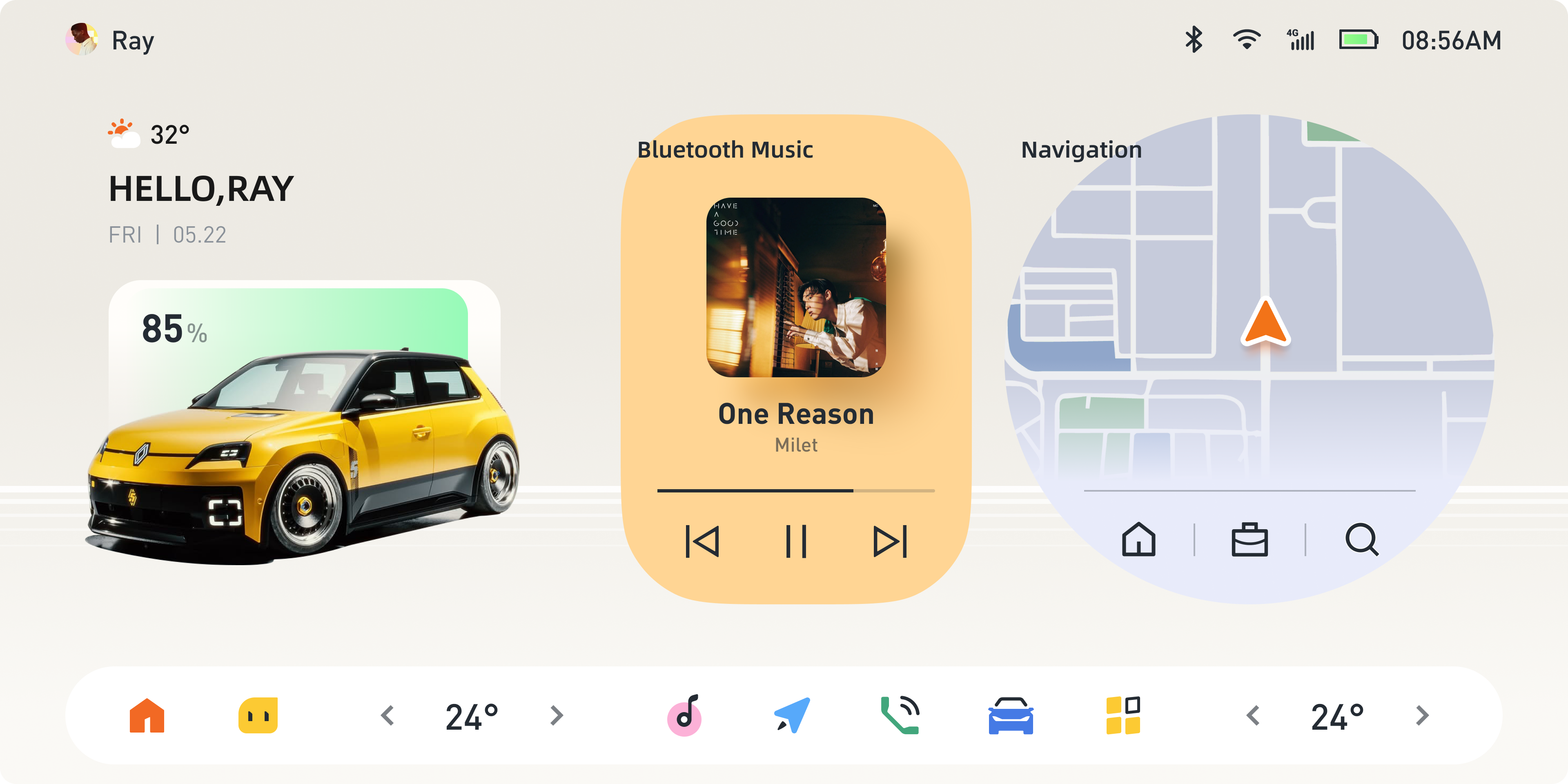Open the home tab in dock
1568x784 pixels.
147,715
